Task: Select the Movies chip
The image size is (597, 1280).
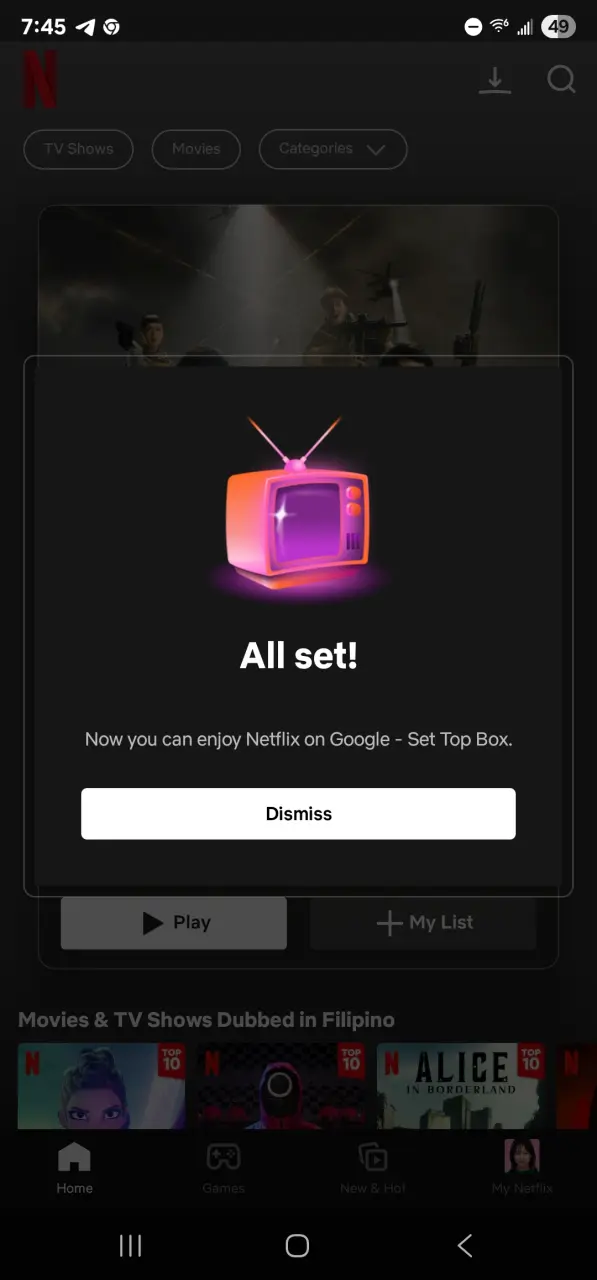Action: pos(196,149)
